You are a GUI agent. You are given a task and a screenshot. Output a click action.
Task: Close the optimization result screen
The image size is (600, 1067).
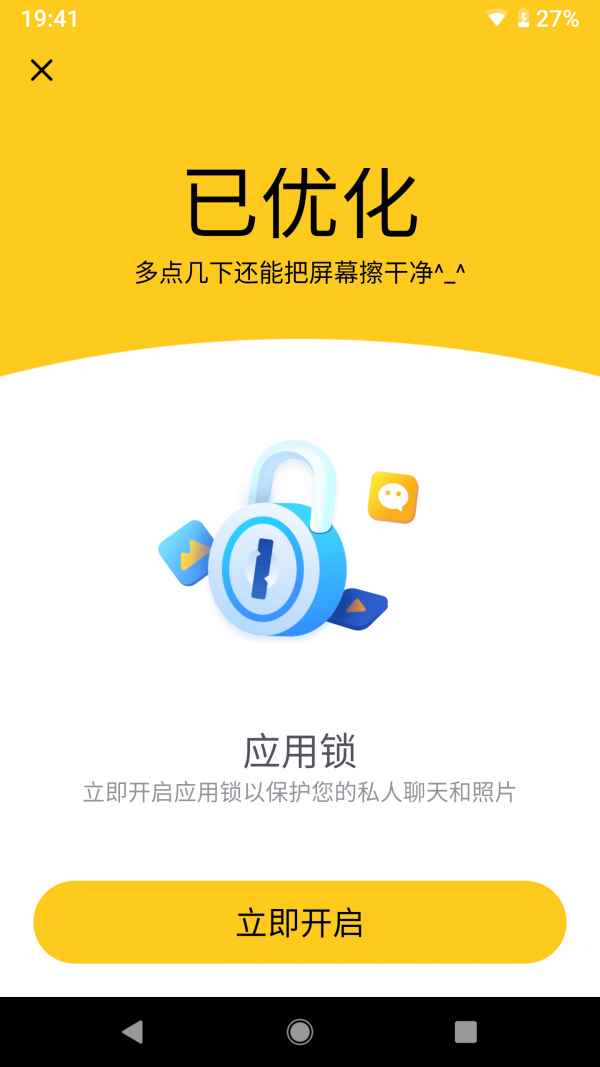[41, 70]
